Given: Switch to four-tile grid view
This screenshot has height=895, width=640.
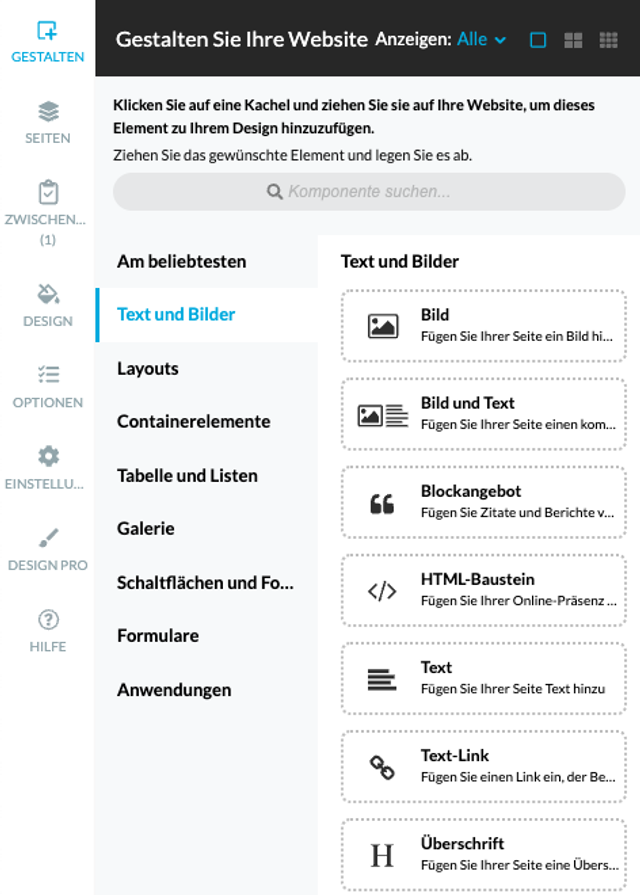Looking at the screenshot, I should 573,40.
